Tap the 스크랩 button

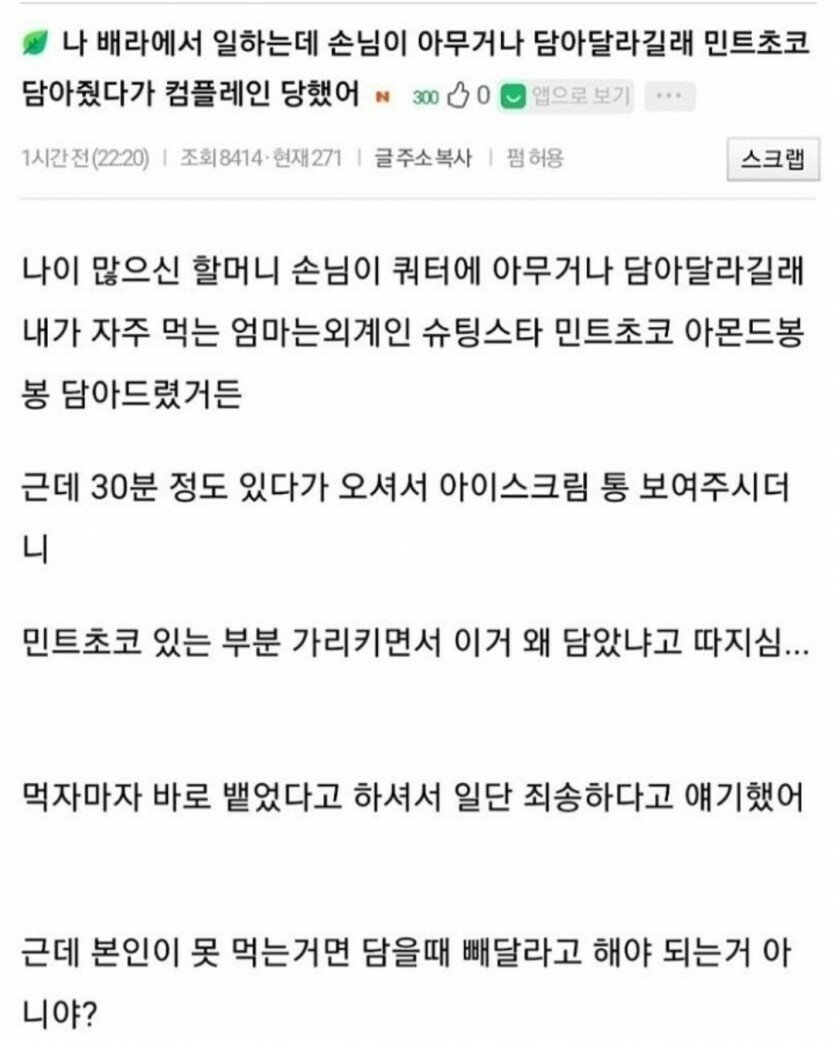pos(773,159)
